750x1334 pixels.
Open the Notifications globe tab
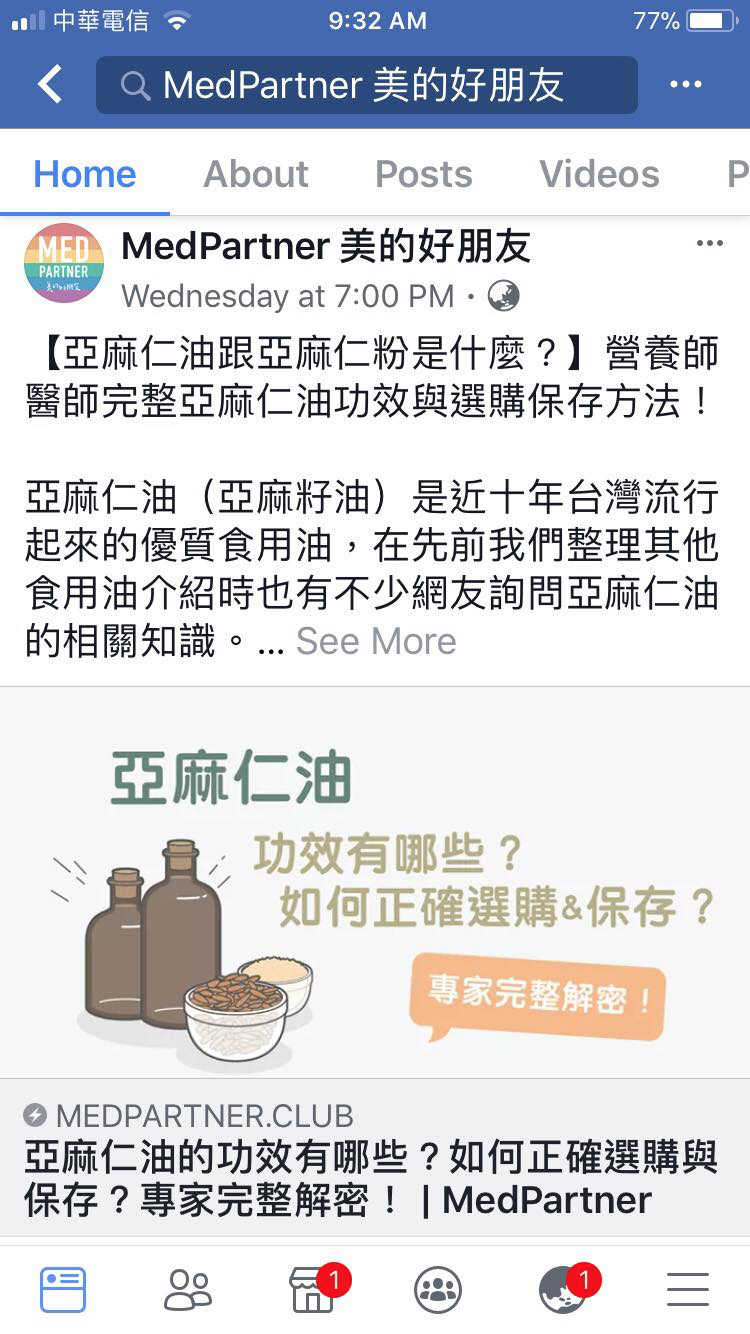(562, 1289)
